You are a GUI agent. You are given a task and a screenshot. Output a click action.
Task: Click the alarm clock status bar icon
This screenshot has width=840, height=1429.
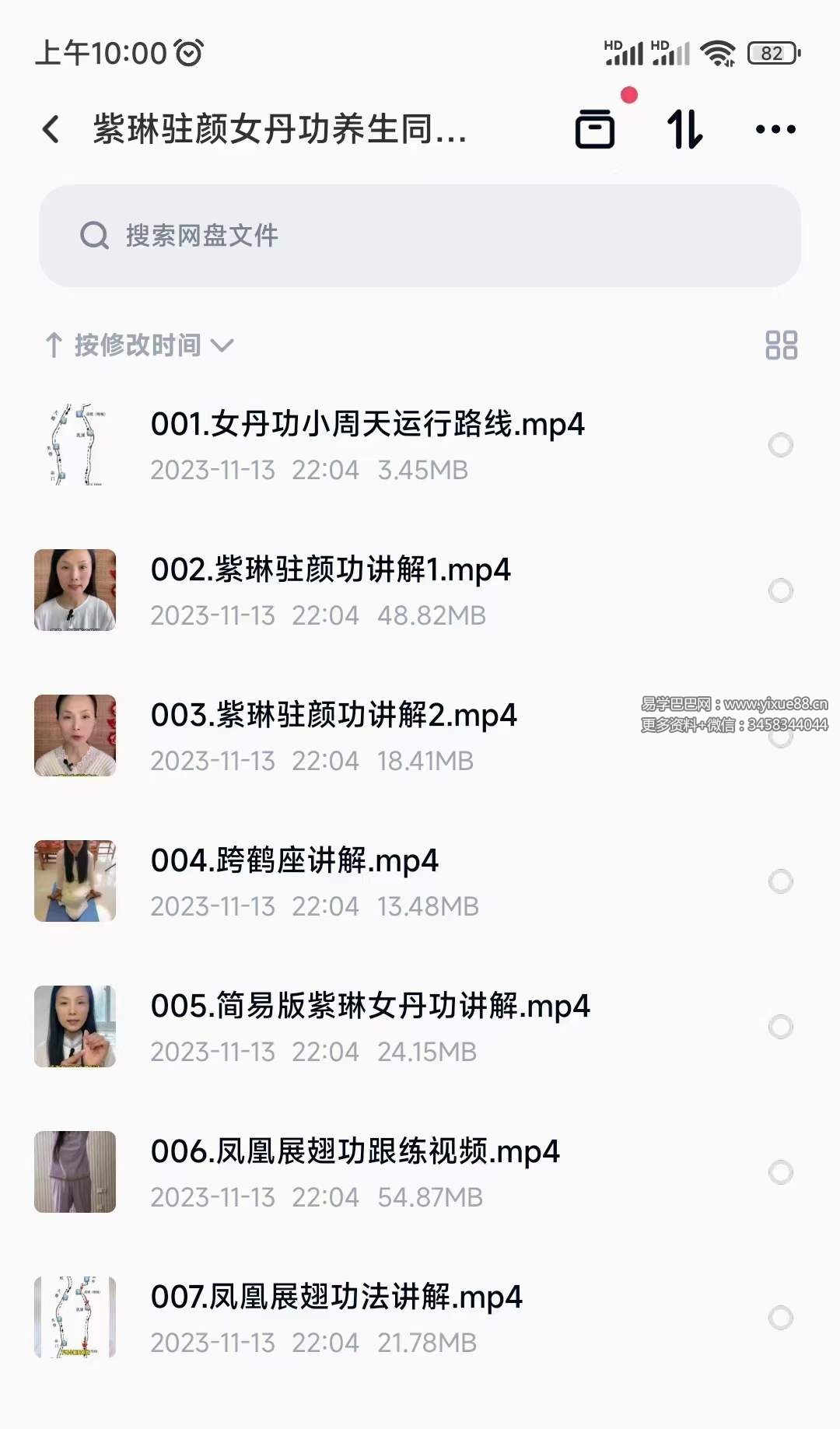(187, 51)
